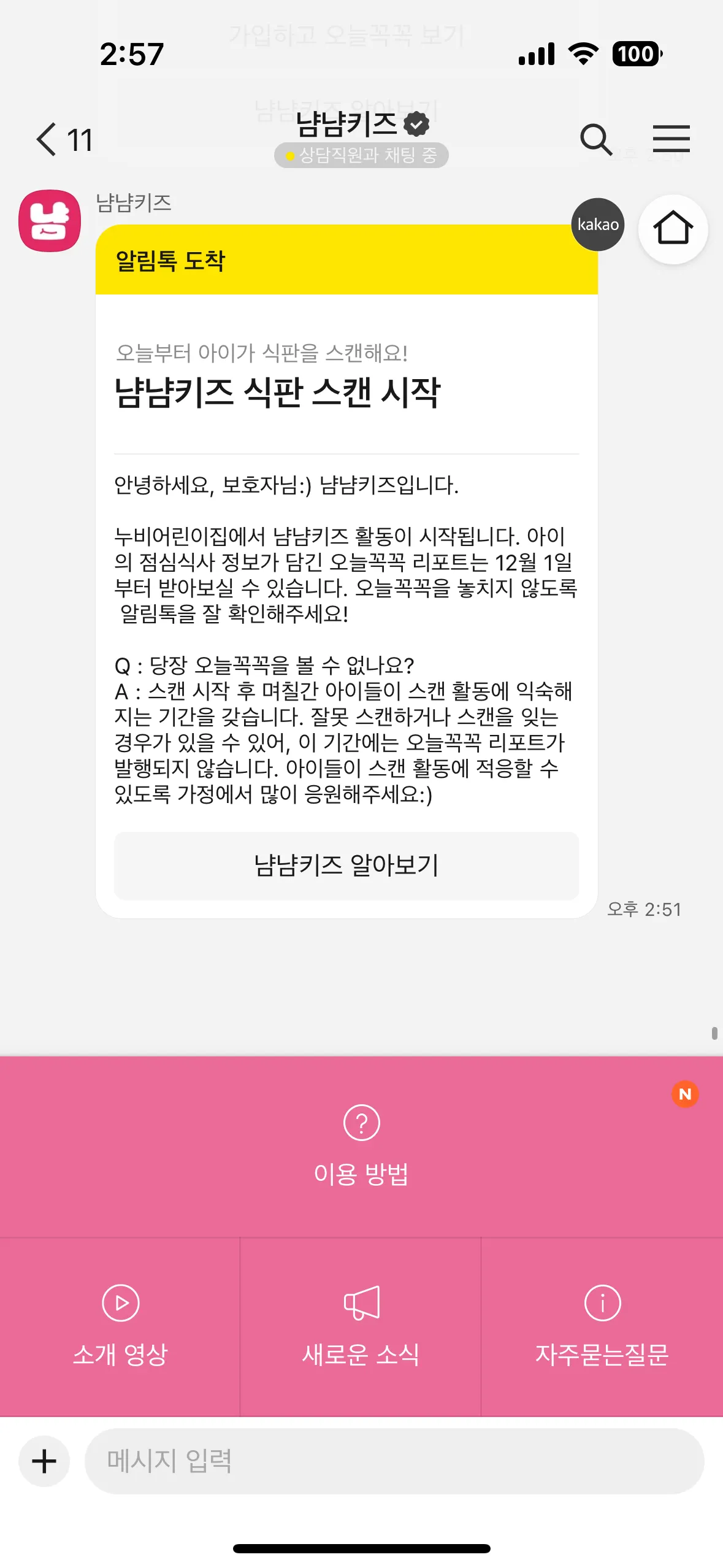Watch the 소개 영상

tap(120, 1326)
